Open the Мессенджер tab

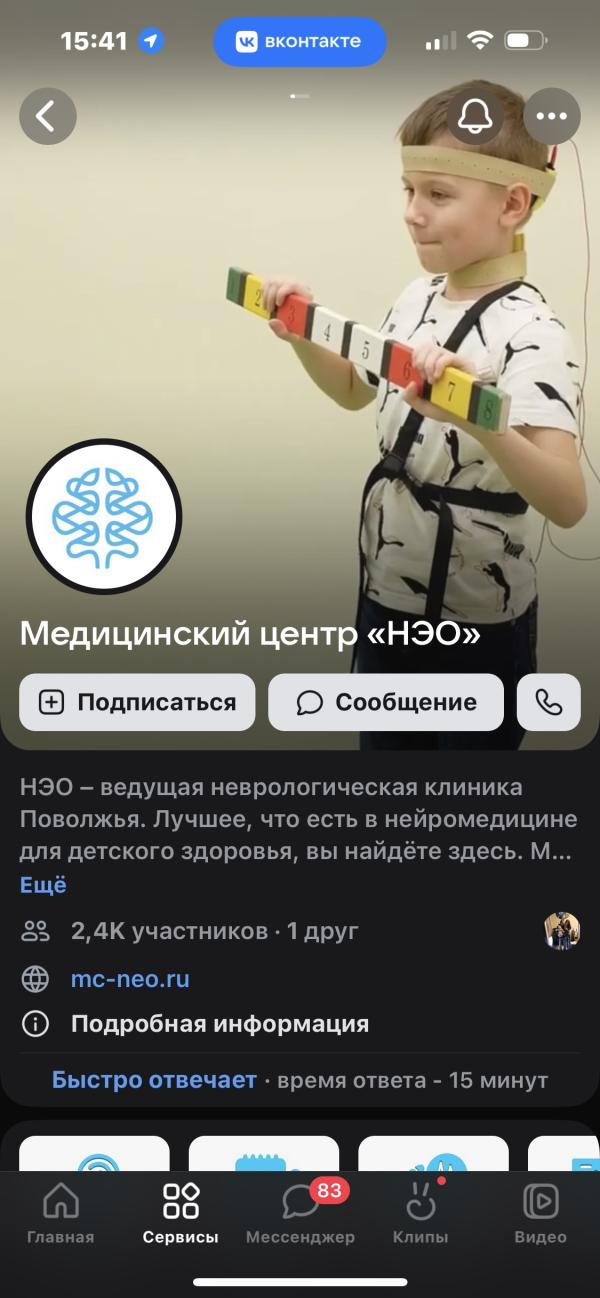click(300, 1212)
